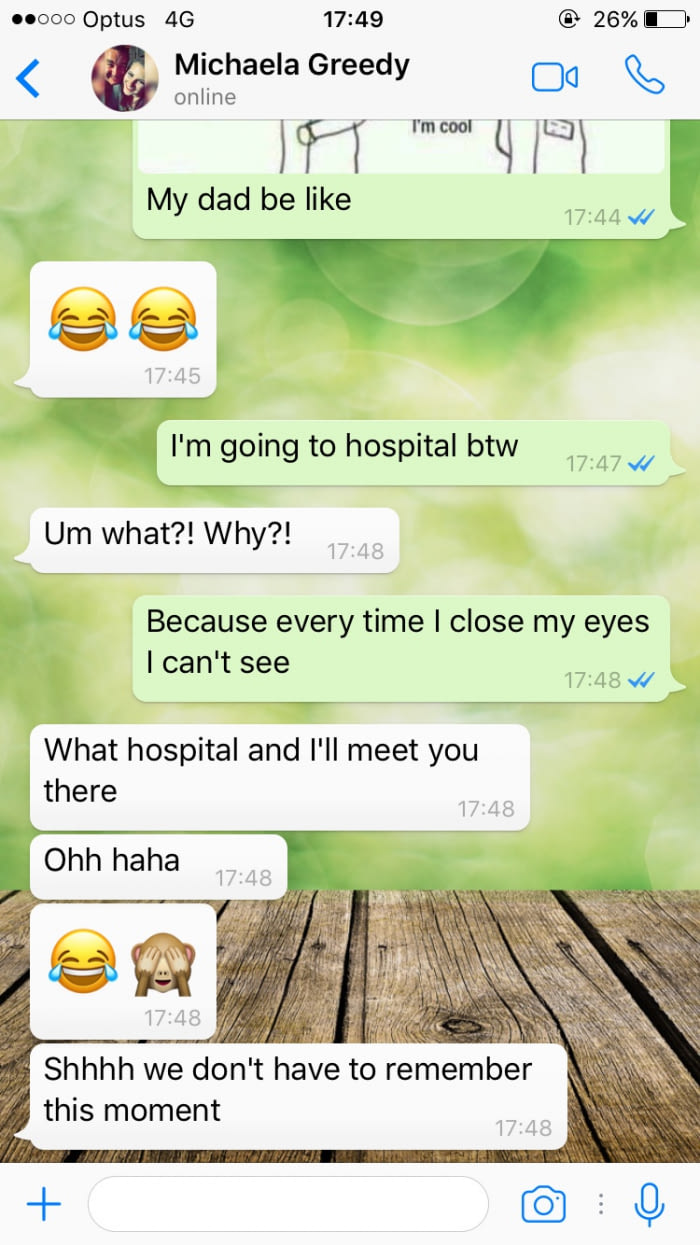
Task: Start a voice call with Michaela
Action: pyautogui.click(x=644, y=75)
